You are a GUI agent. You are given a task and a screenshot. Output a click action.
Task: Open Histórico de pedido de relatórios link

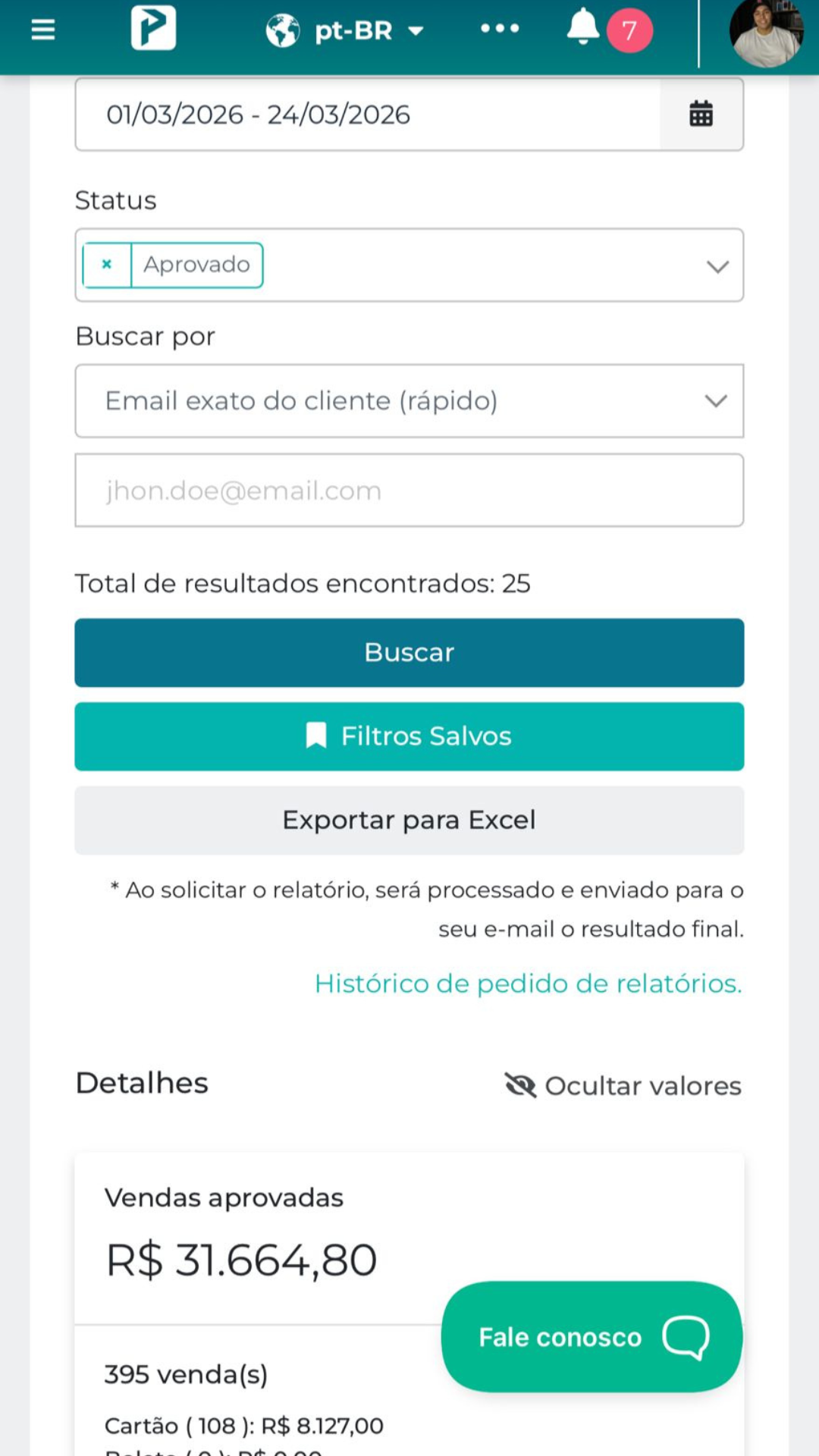(x=528, y=984)
